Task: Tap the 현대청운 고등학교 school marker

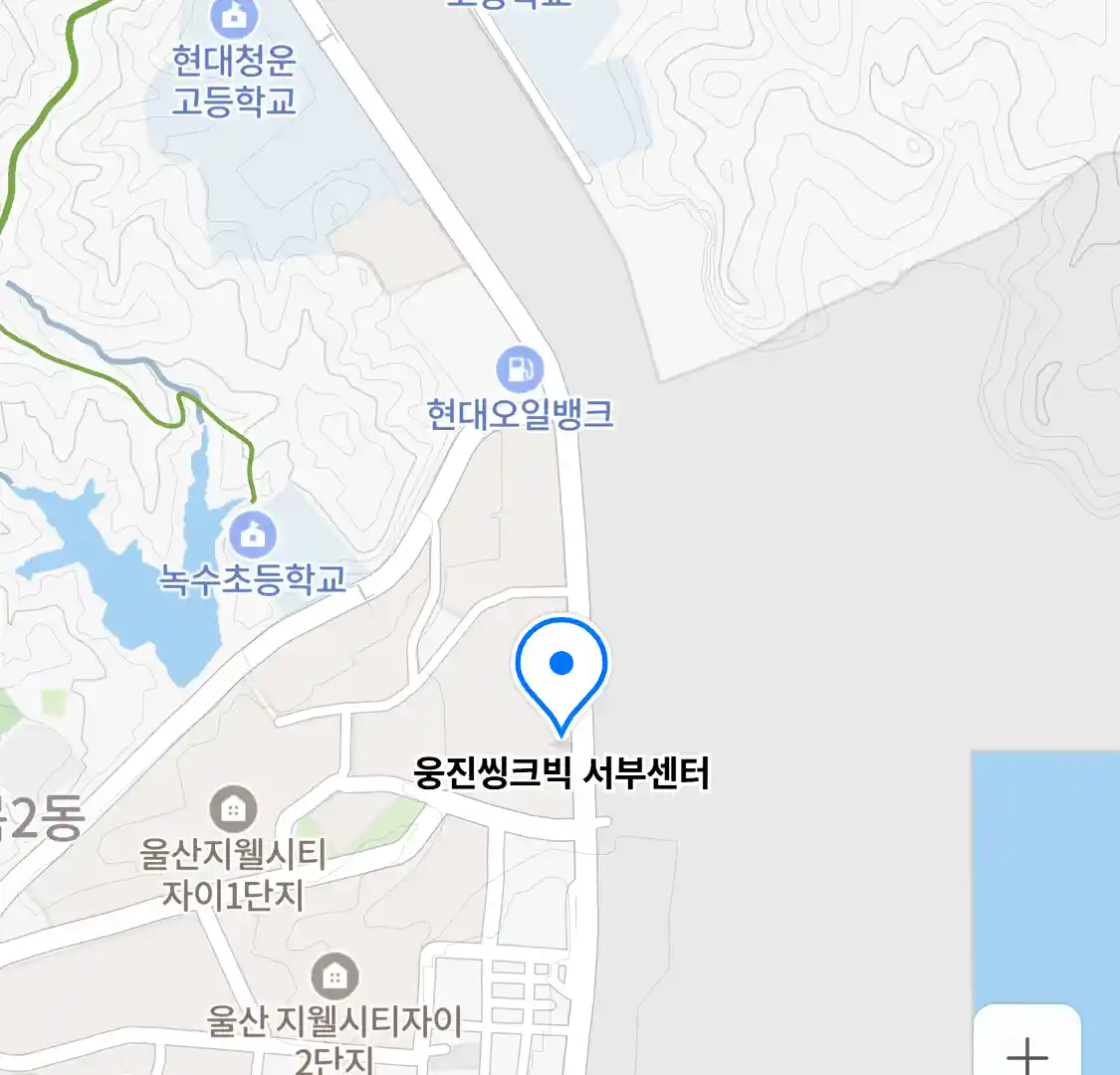Action: [234, 17]
